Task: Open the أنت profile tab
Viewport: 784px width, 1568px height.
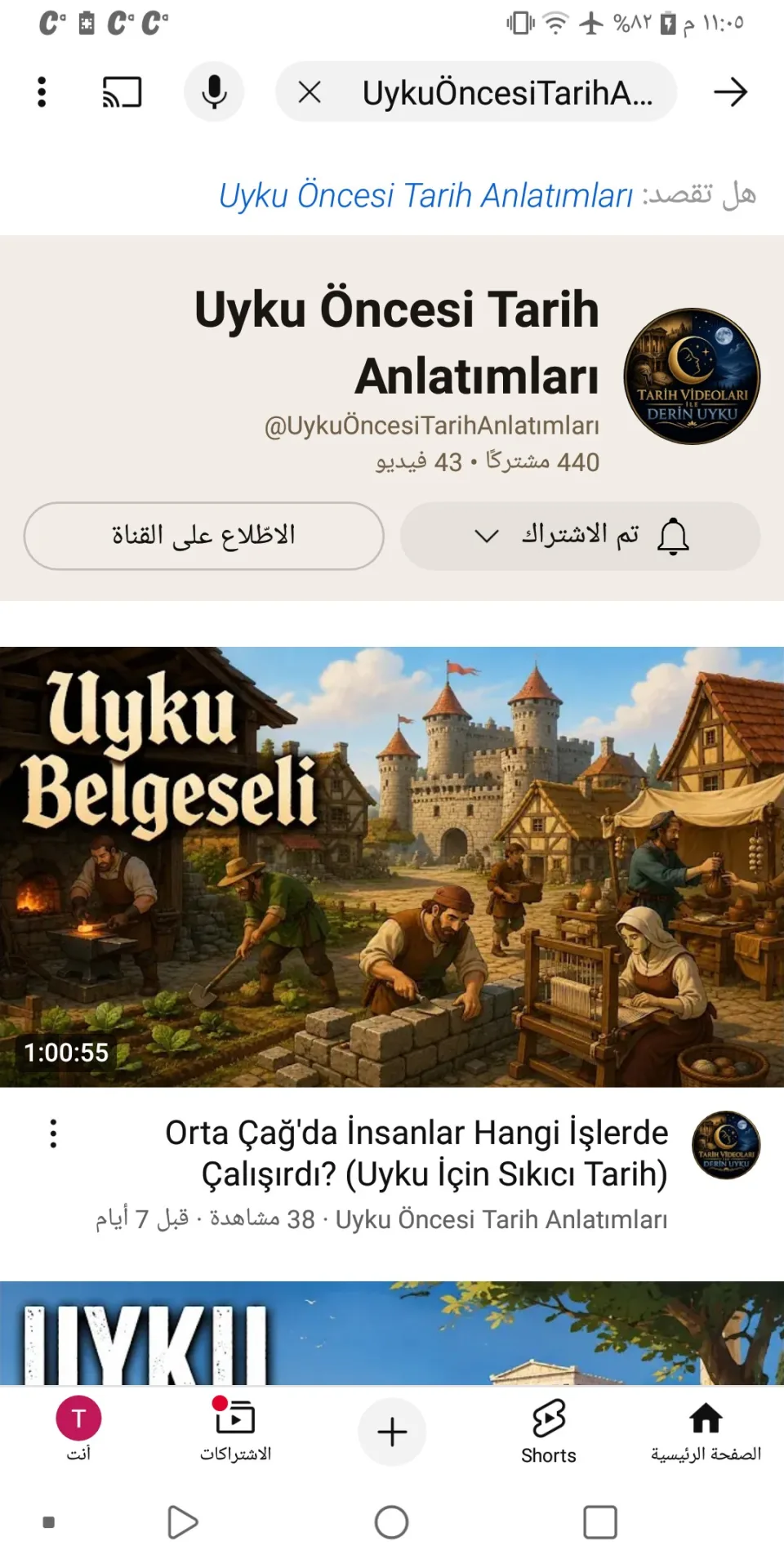Action: tap(78, 1432)
